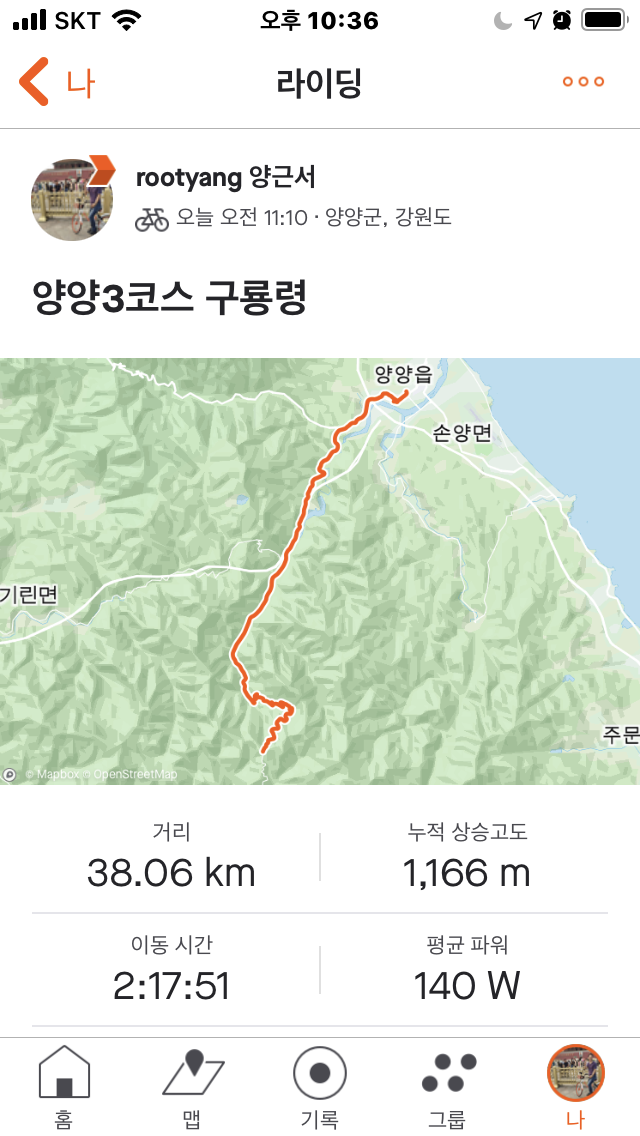
Task: Select the 나 profile tab
Action: coord(576,1085)
